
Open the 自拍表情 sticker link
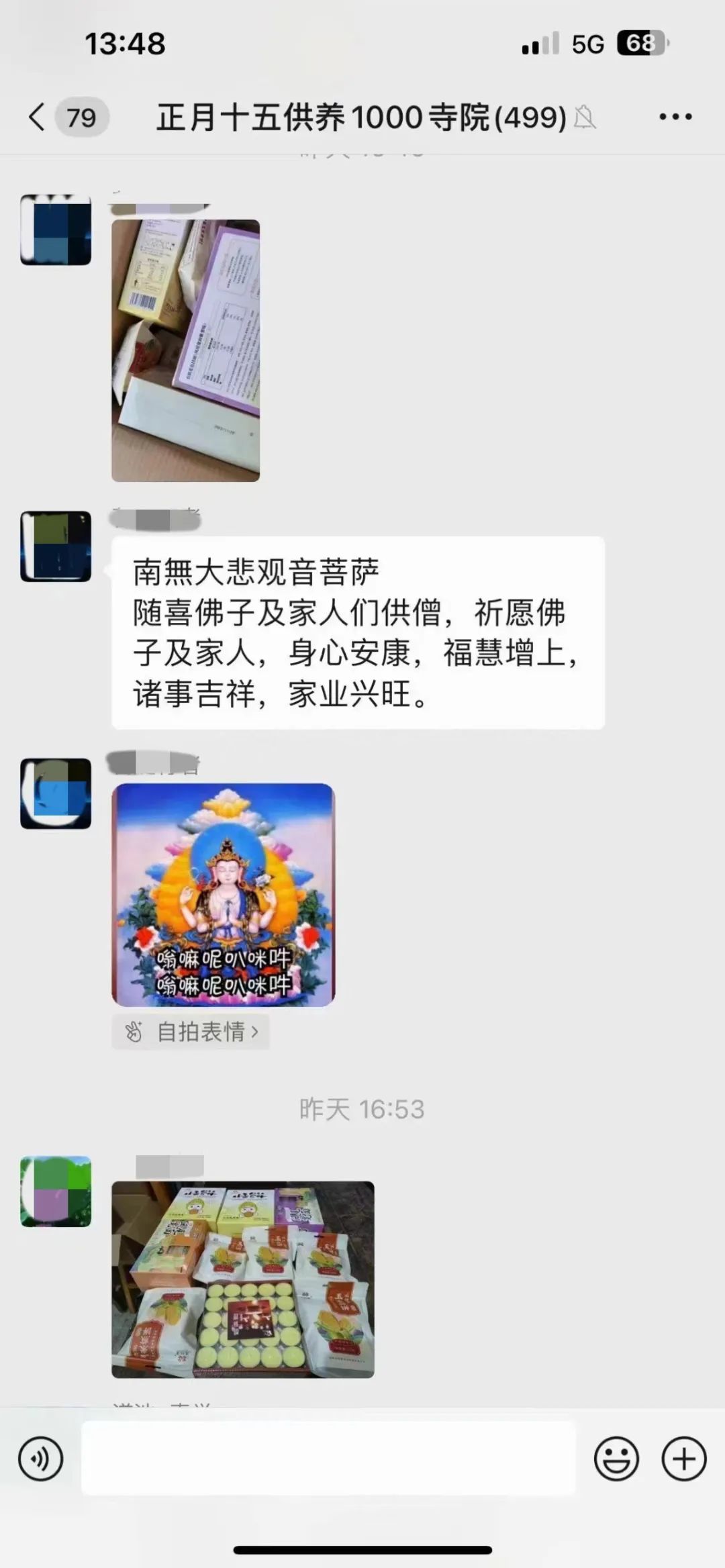point(191,1032)
